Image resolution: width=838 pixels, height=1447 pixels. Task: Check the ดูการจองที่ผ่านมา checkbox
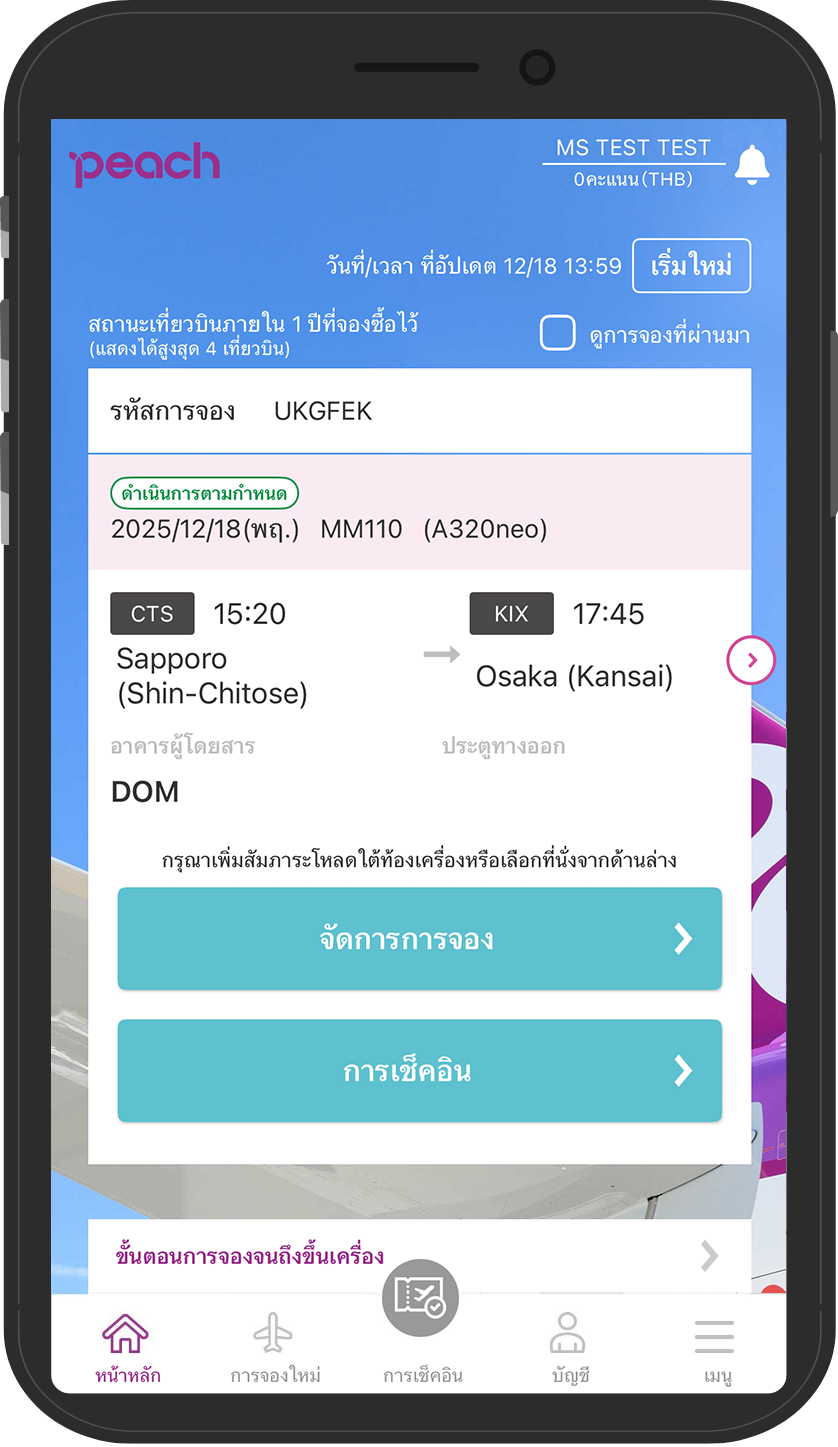(558, 334)
